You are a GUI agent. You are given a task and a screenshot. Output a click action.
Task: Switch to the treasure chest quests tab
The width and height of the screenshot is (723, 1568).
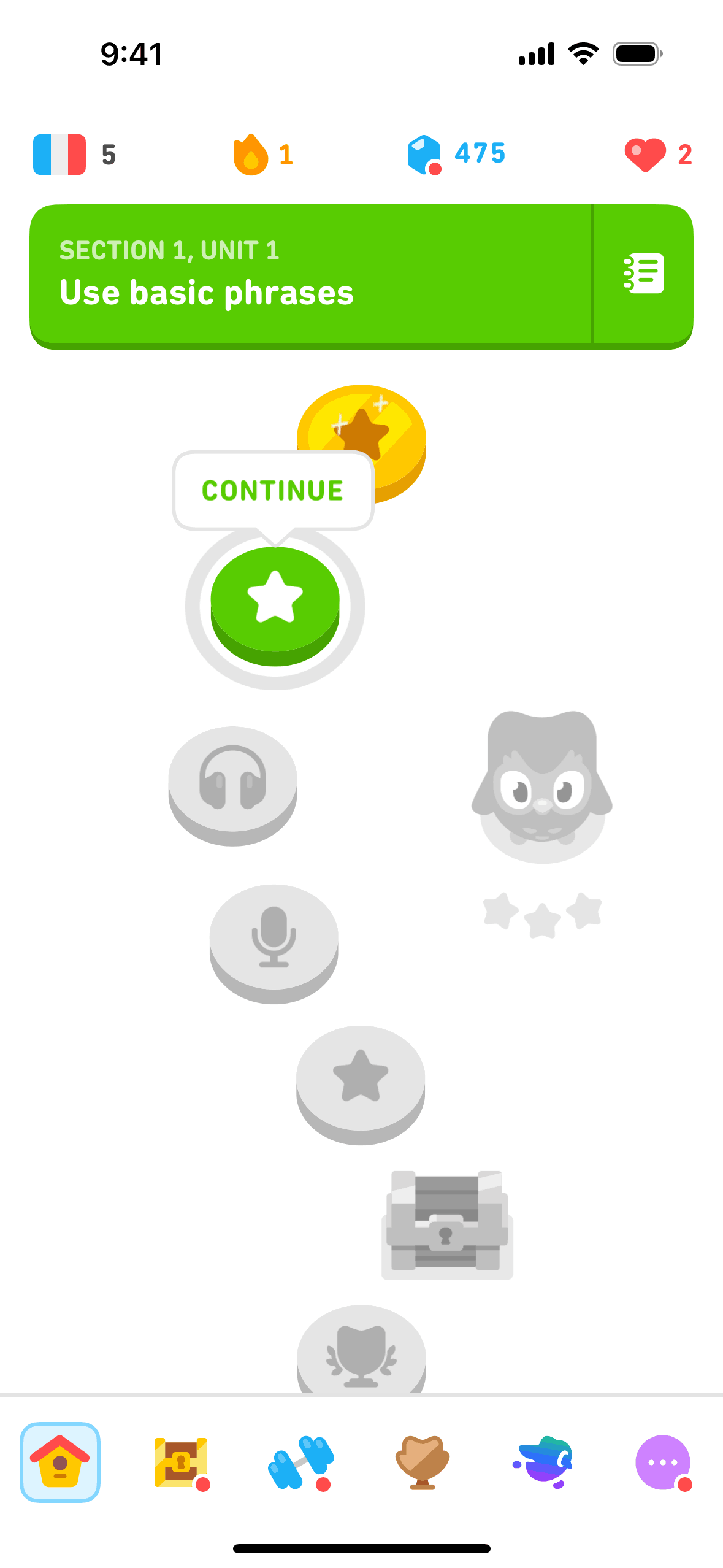click(181, 1462)
